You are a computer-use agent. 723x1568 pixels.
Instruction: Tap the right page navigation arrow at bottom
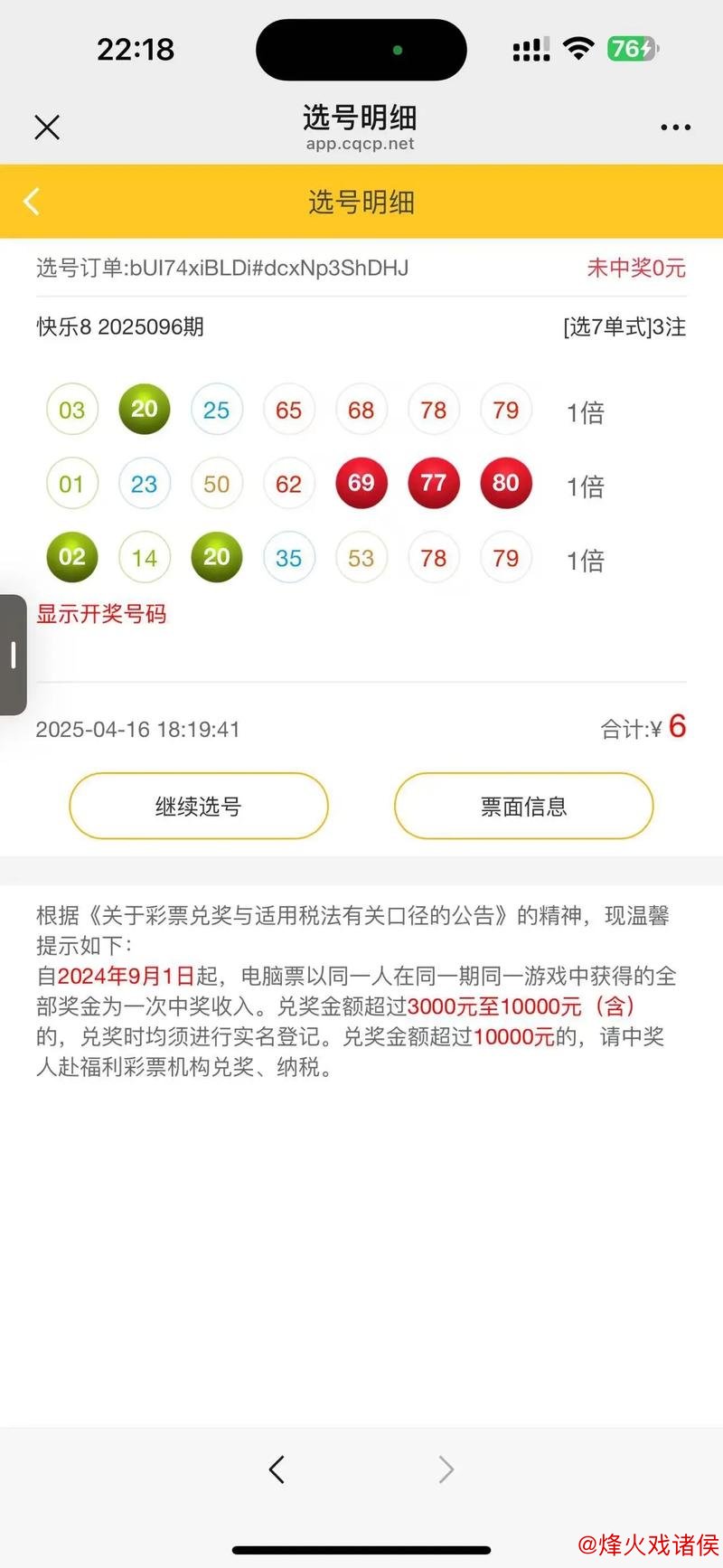445,1469
